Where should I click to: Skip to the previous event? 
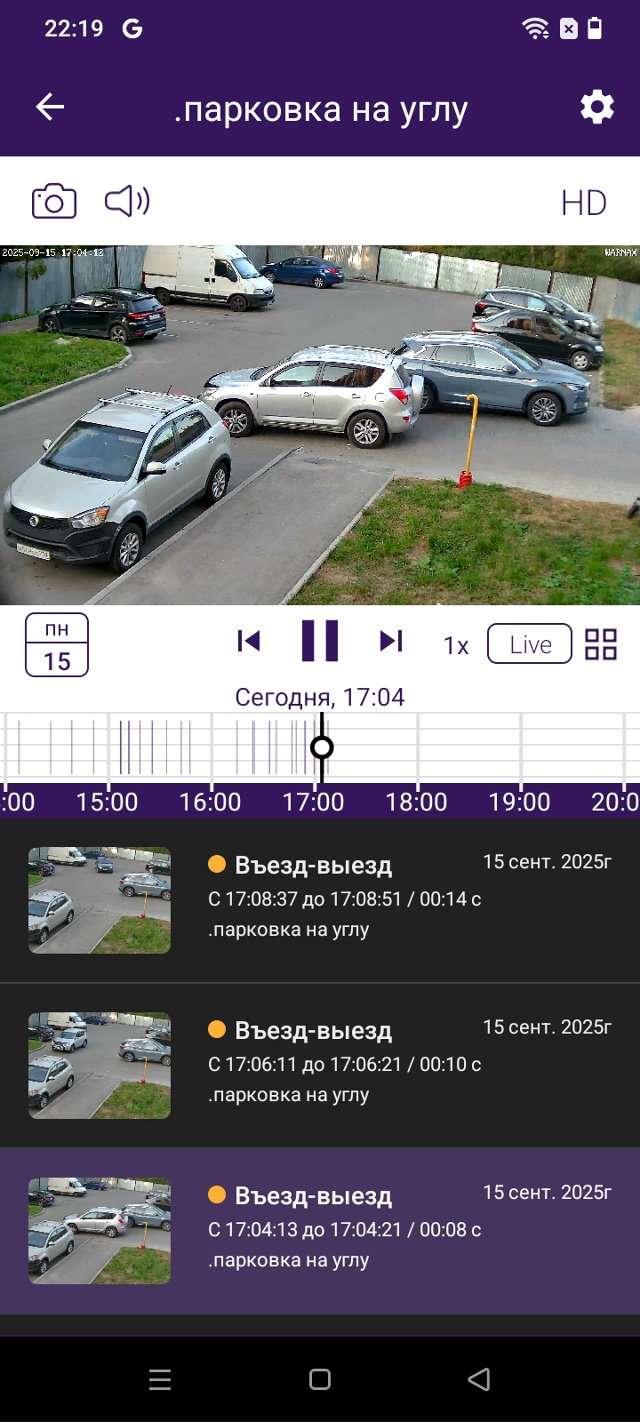[249, 641]
